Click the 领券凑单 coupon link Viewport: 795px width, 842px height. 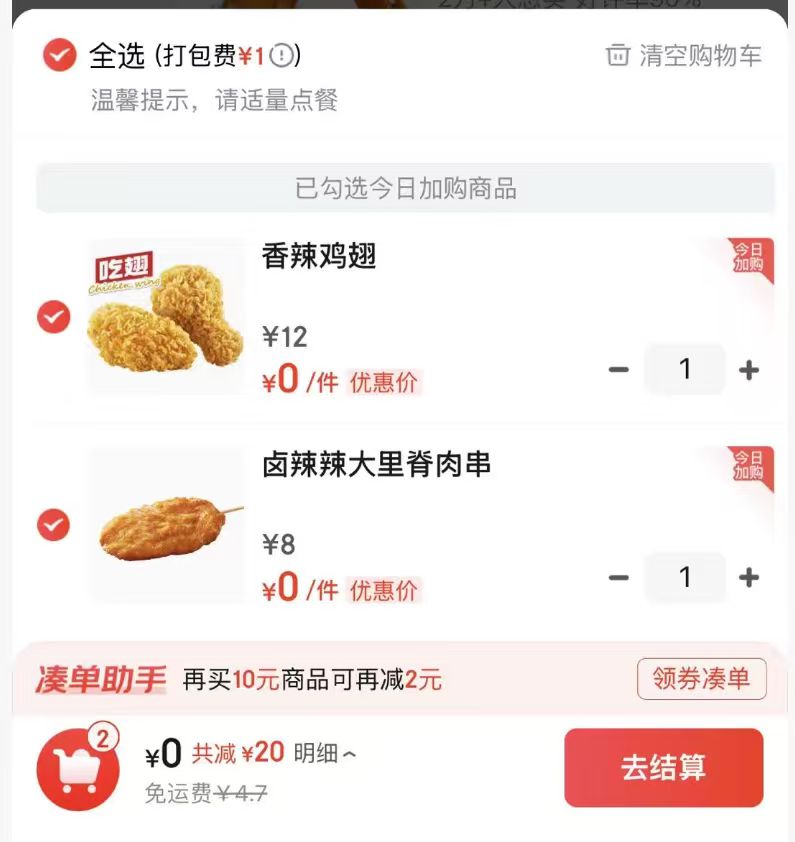(x=701, y=677)
